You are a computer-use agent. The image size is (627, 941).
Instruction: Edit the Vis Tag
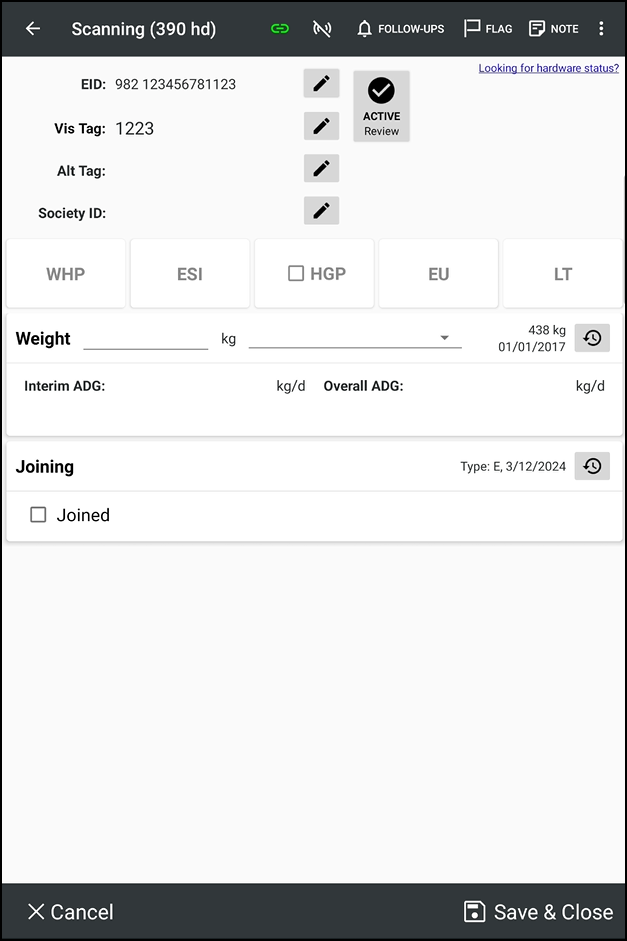[321, 126]
